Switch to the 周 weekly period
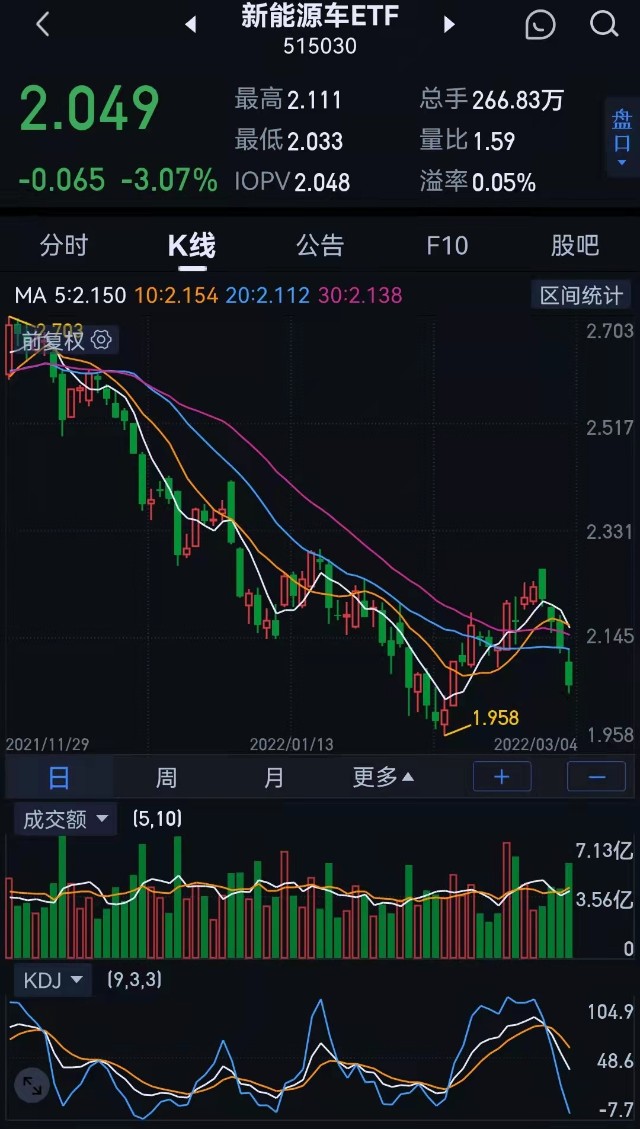This screenshot has height=1129, width=640. [x=166, y=778]
